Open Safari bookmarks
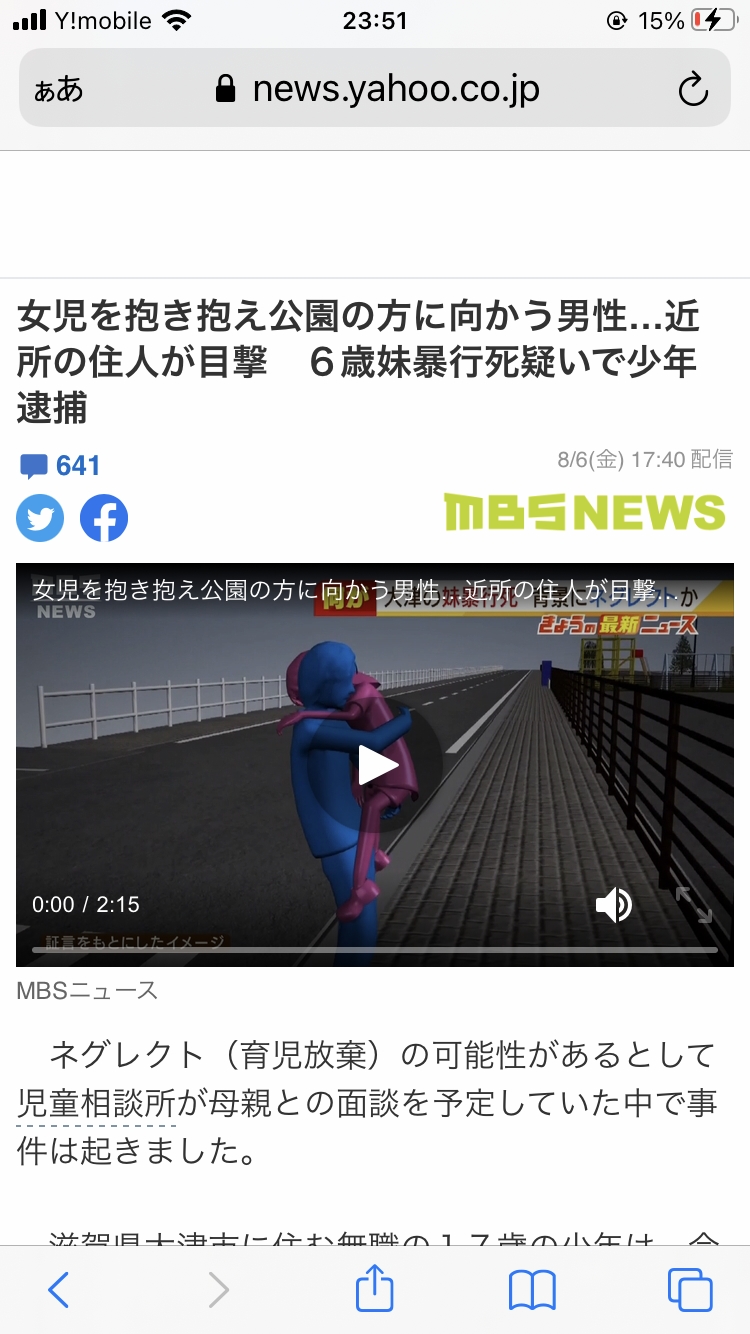750x1334 pixels. [x=532, y=1290]
